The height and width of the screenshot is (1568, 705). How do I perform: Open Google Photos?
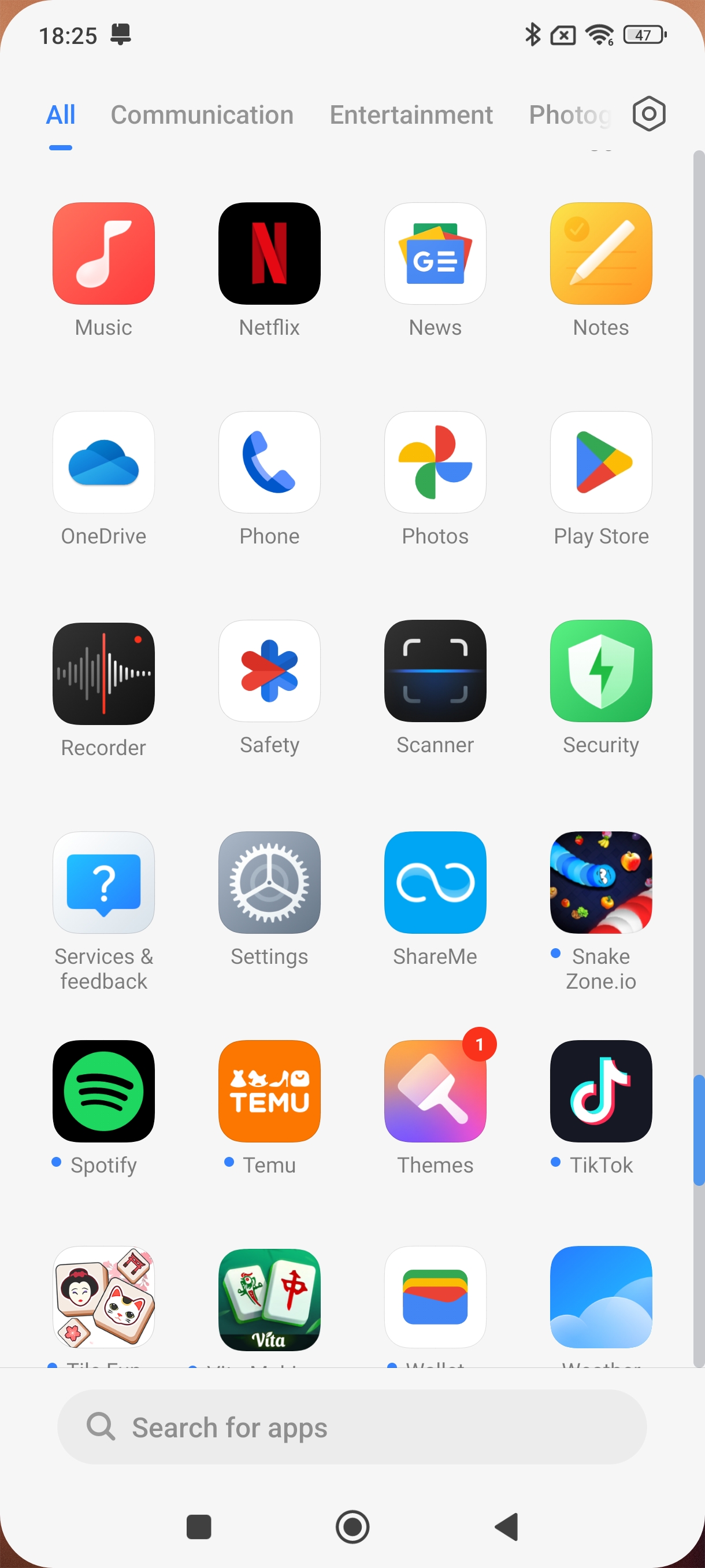(435, 462)
